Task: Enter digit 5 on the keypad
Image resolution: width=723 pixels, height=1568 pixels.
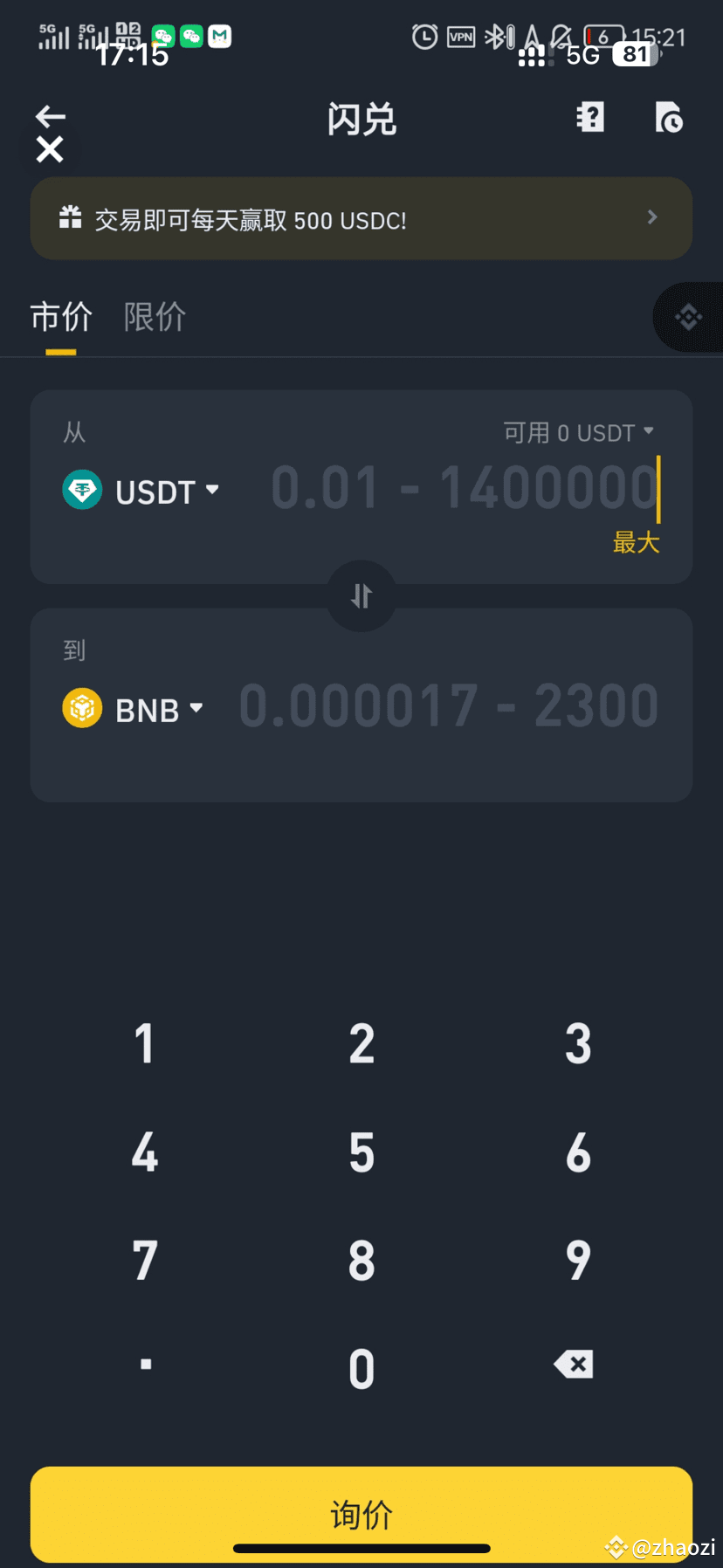Action: [x=361, y=1152]
